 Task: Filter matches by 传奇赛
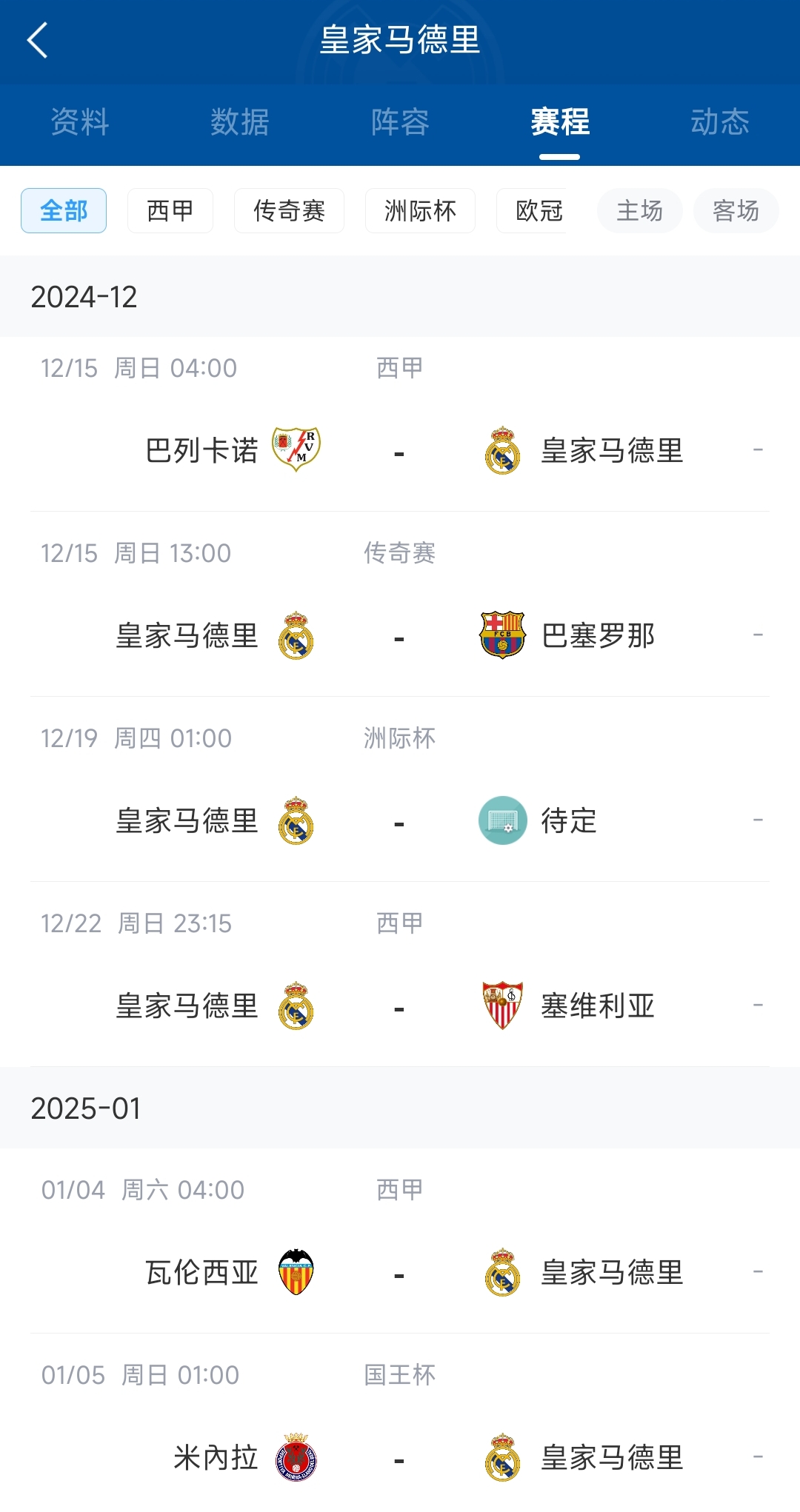(x=289, y=211)
